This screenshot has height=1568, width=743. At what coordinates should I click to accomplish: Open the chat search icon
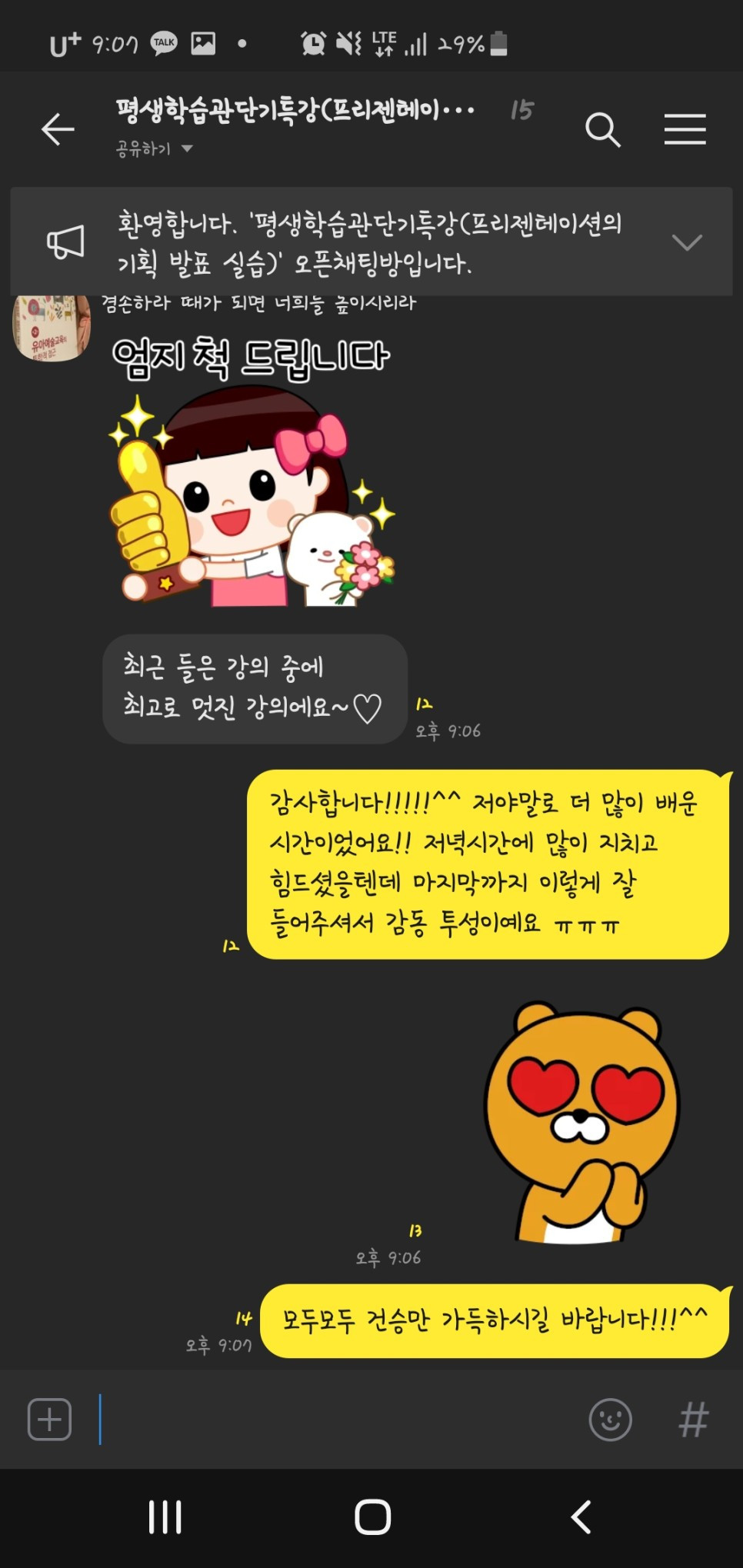[605, 130]
